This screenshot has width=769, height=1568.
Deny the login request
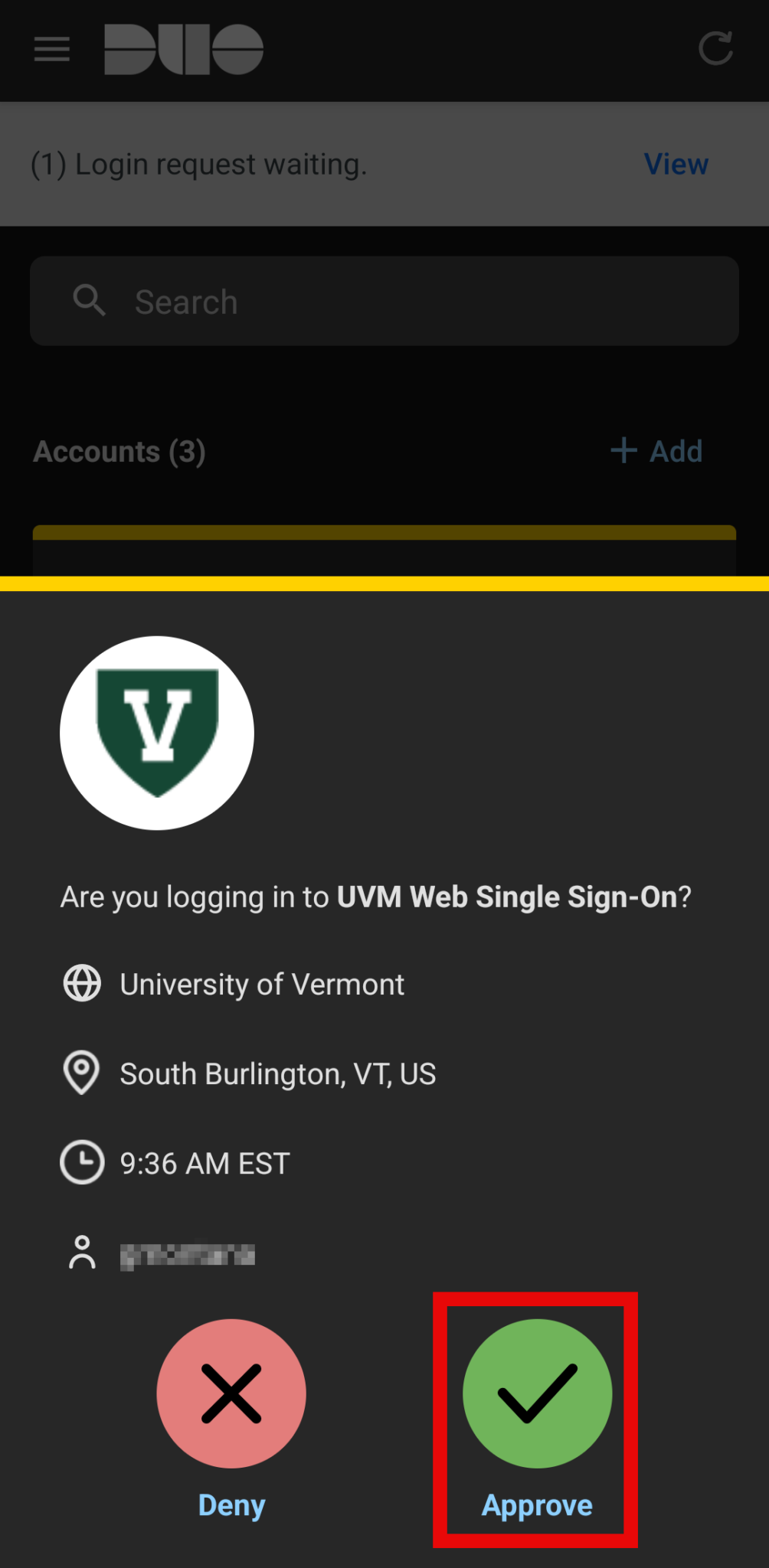coord(231,1393)
